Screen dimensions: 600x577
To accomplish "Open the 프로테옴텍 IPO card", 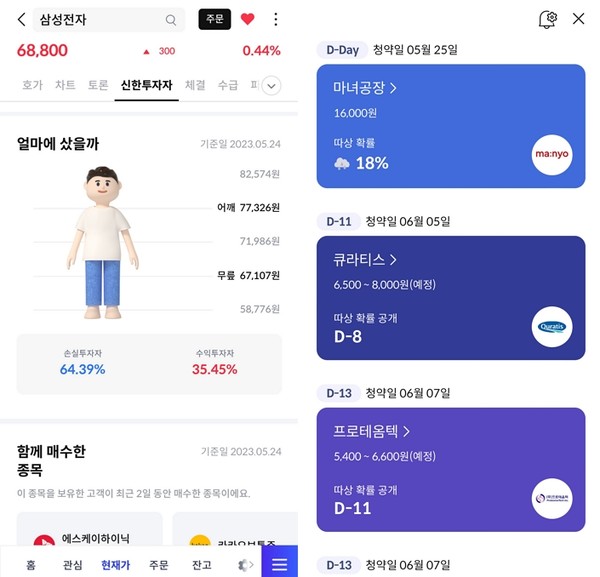I will (x=450, y=468).
